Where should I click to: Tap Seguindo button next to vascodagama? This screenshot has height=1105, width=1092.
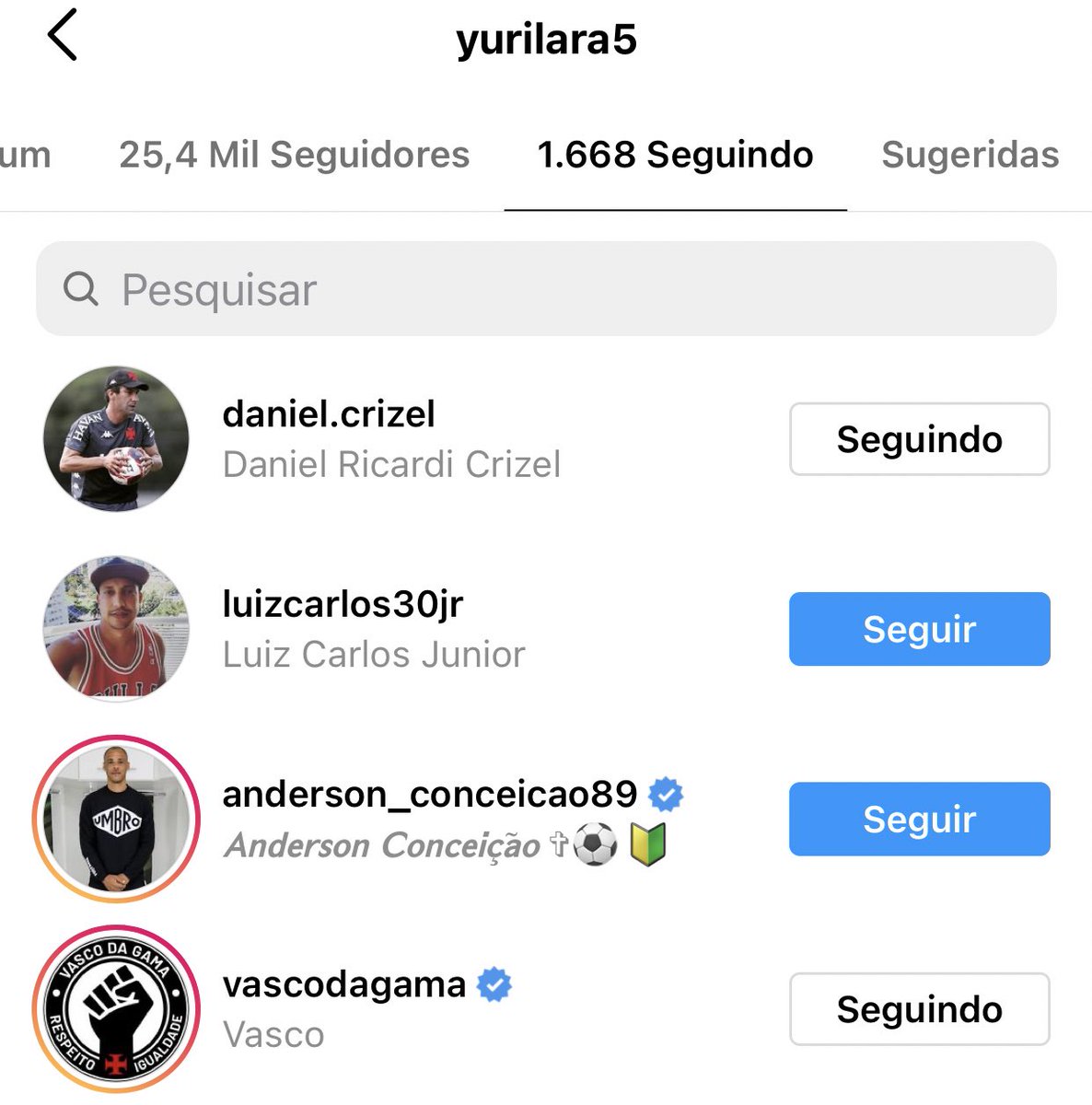click(x=918, y=1008)
